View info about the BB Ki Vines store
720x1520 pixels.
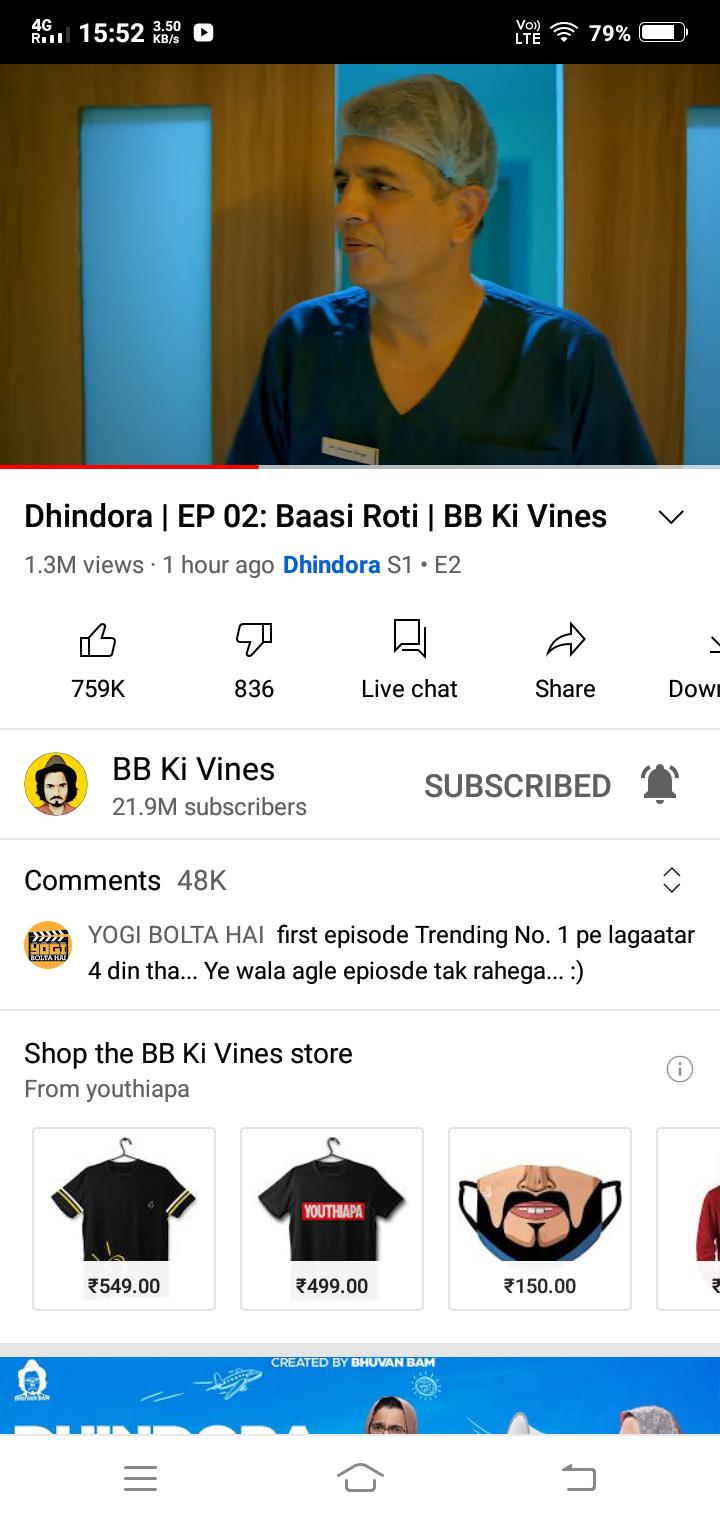pyautogui.click(x=680, y=1069)
